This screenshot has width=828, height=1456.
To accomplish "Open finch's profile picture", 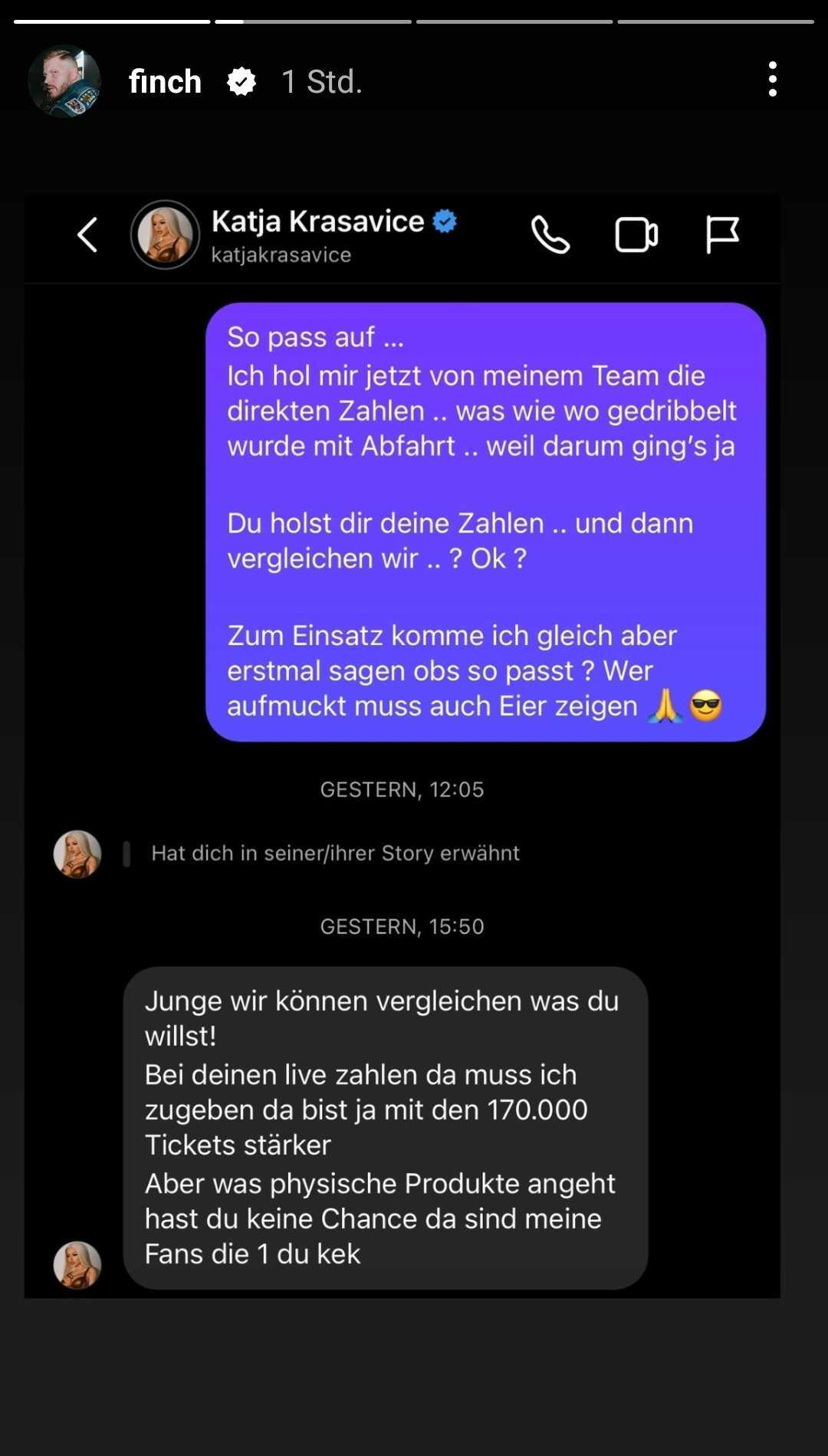I will 64,81.
